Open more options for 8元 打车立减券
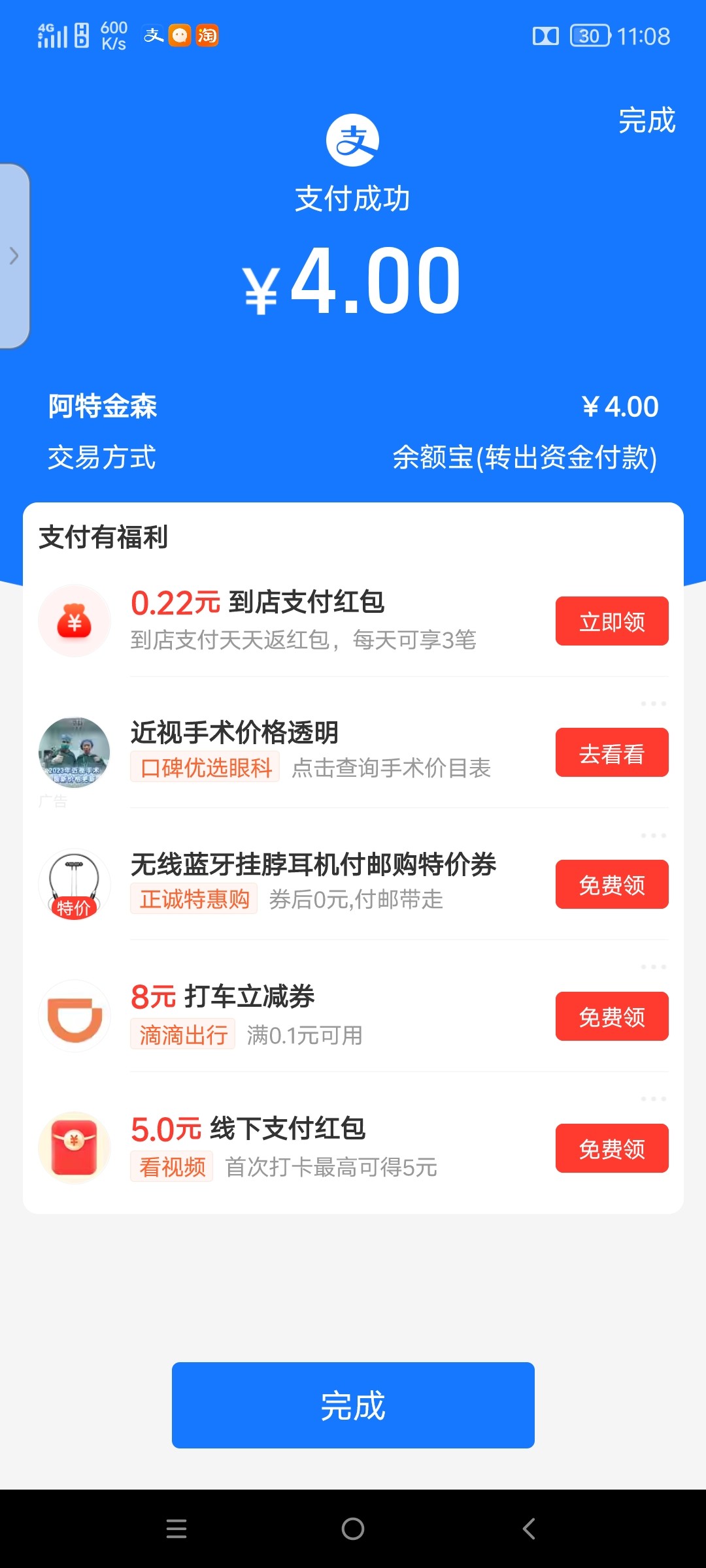Image resolution: width=706 pixels, height=1568 pixels. (653, 967)
